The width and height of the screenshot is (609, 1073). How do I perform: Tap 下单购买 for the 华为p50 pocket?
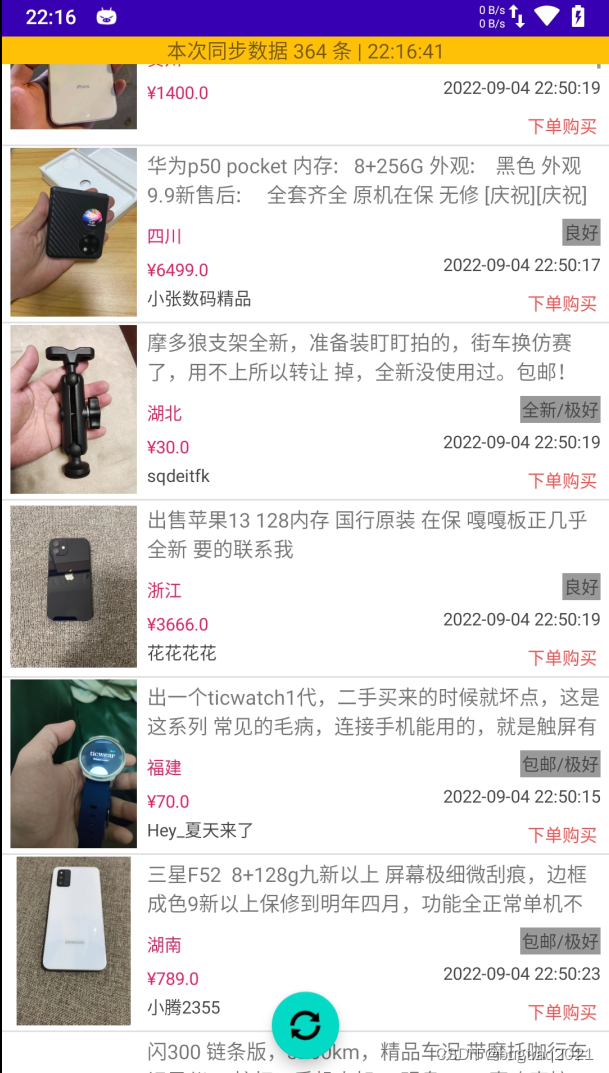pyautogui.click(x=562, y=303)
